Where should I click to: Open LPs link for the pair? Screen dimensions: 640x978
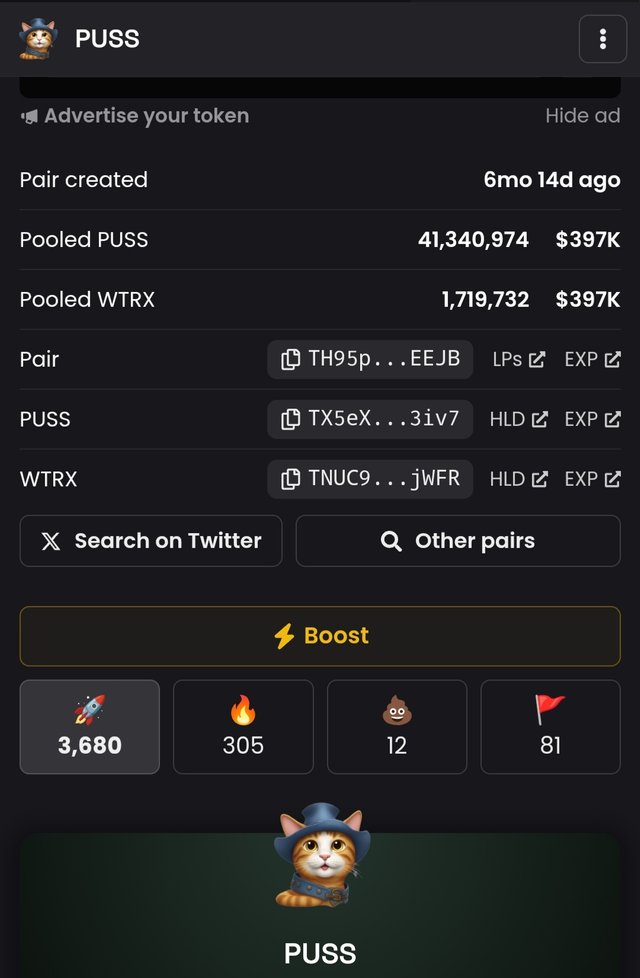518,359
